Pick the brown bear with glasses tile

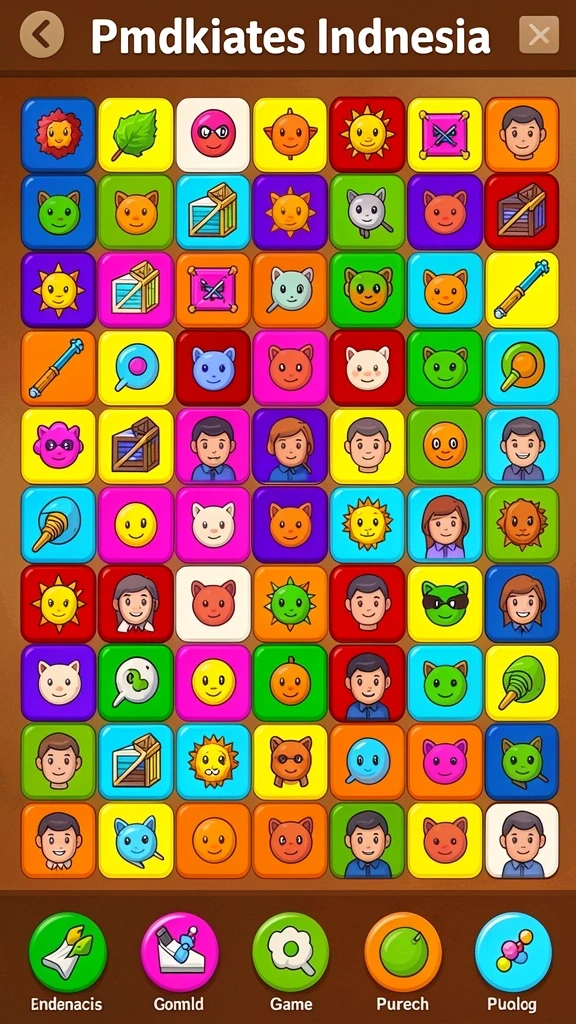(290, 761)
